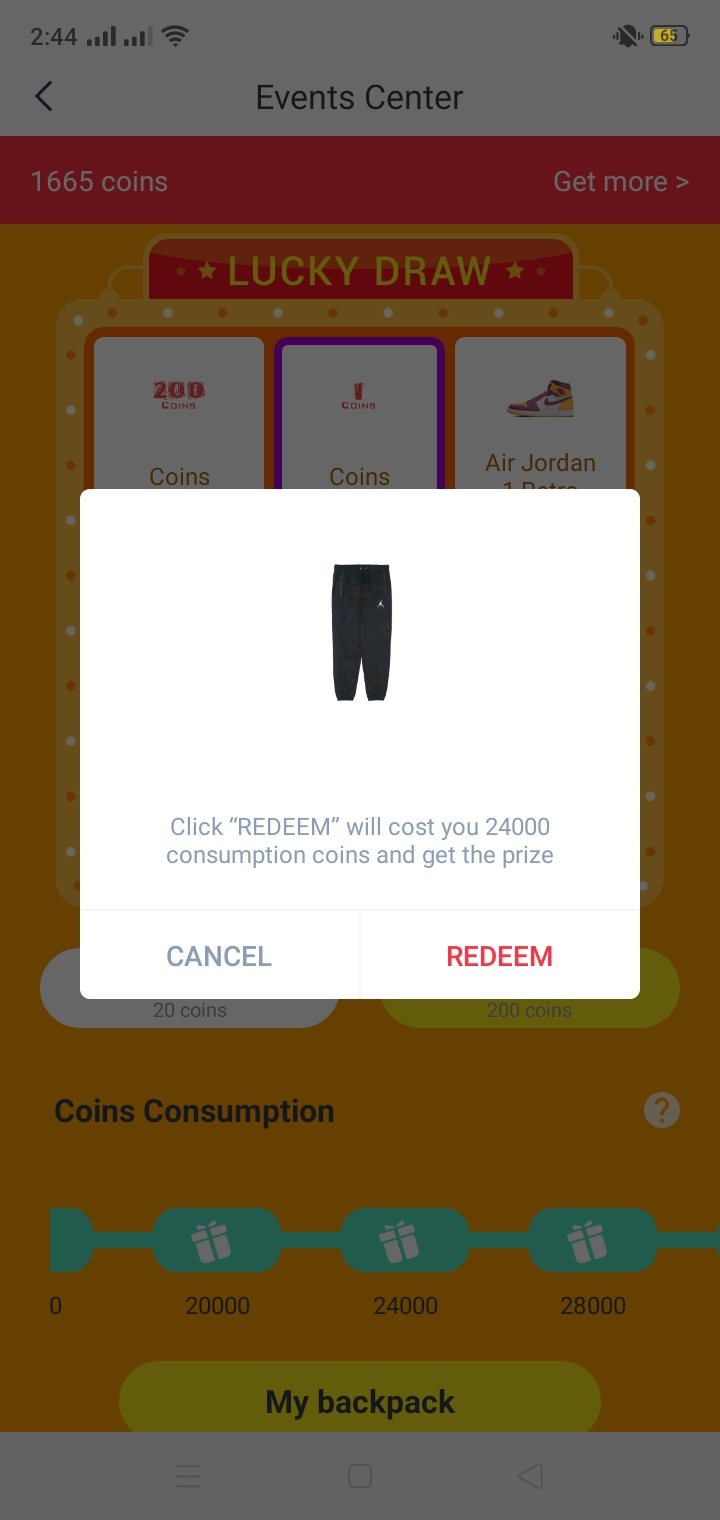Select the 20000 coins gift milestone
The width and height of the screenshot is (720, 1520).
(x=216, y=1241)
